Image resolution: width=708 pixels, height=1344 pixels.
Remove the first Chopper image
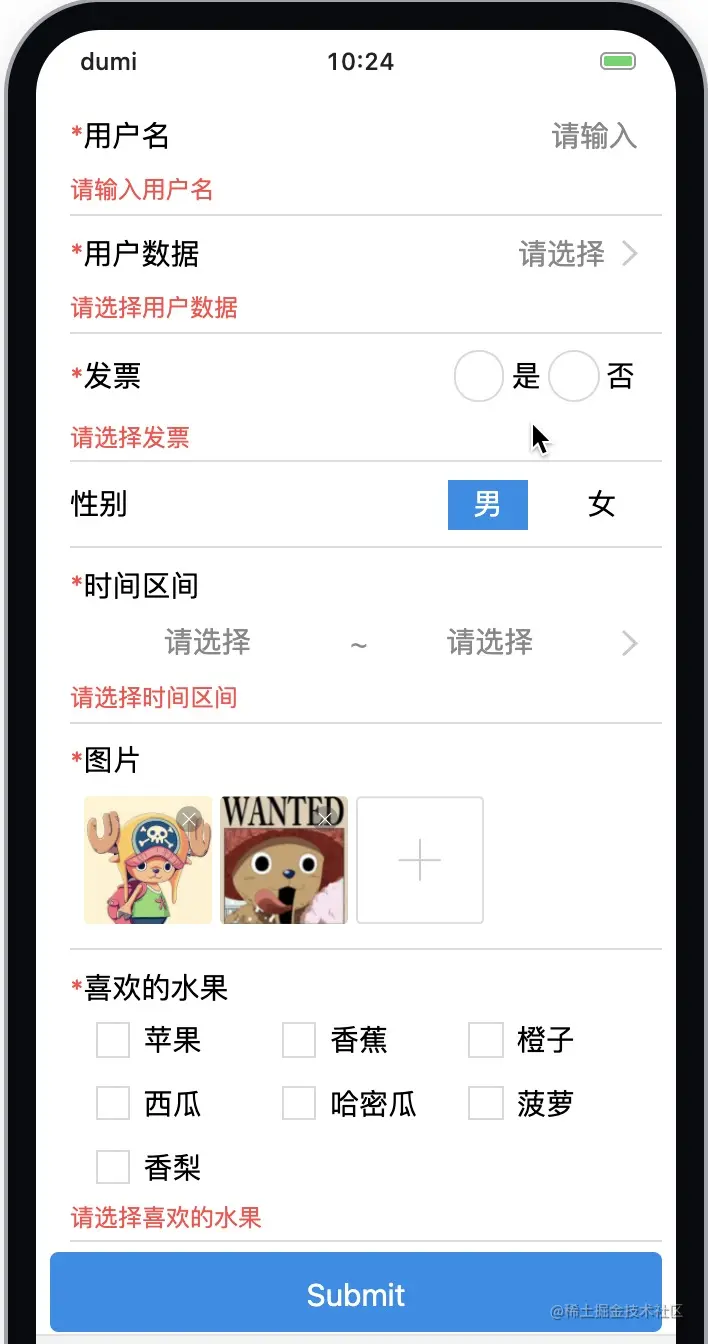click(189, 820)
